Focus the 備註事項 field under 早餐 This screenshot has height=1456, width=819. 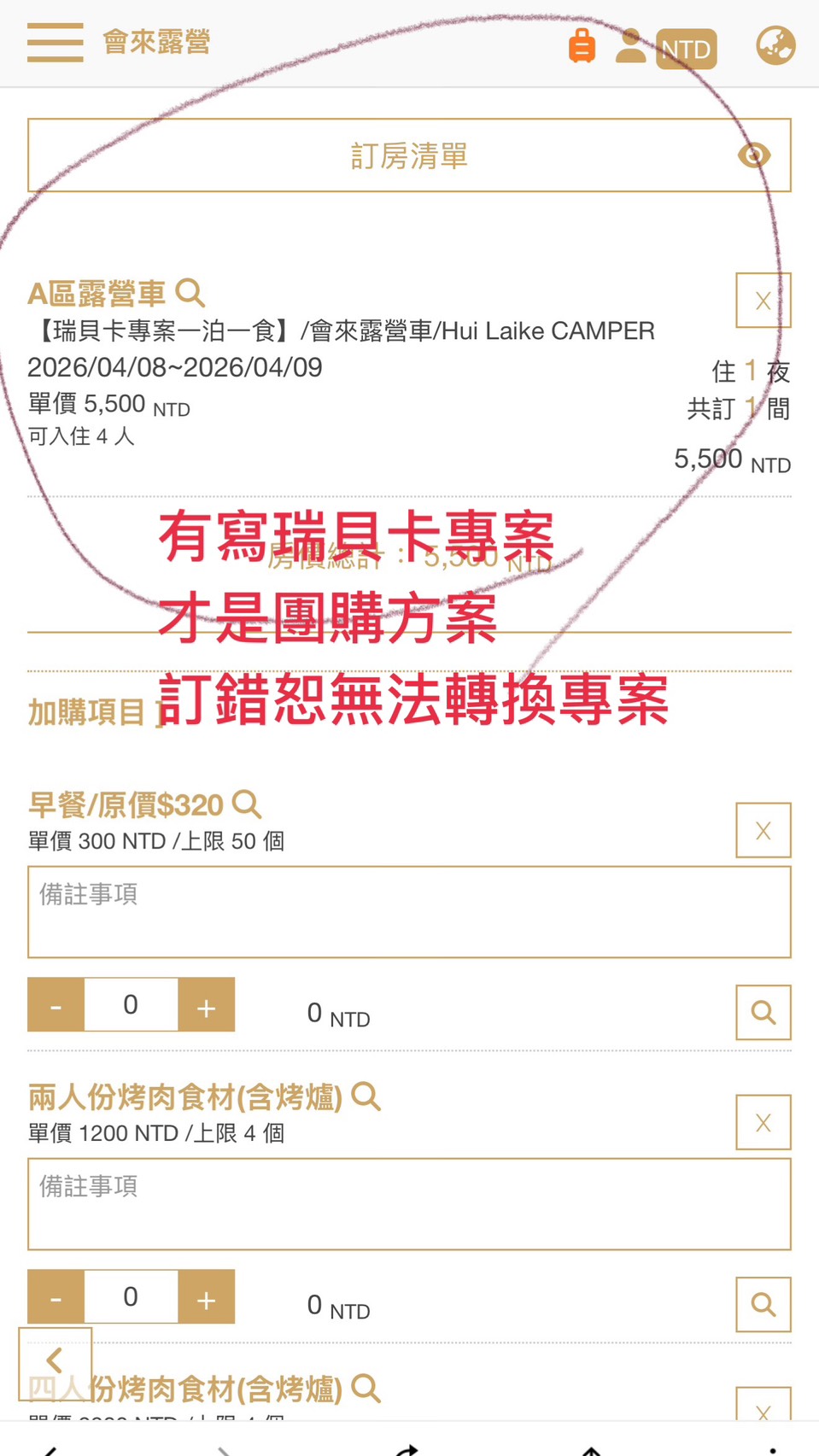point(409,911)
